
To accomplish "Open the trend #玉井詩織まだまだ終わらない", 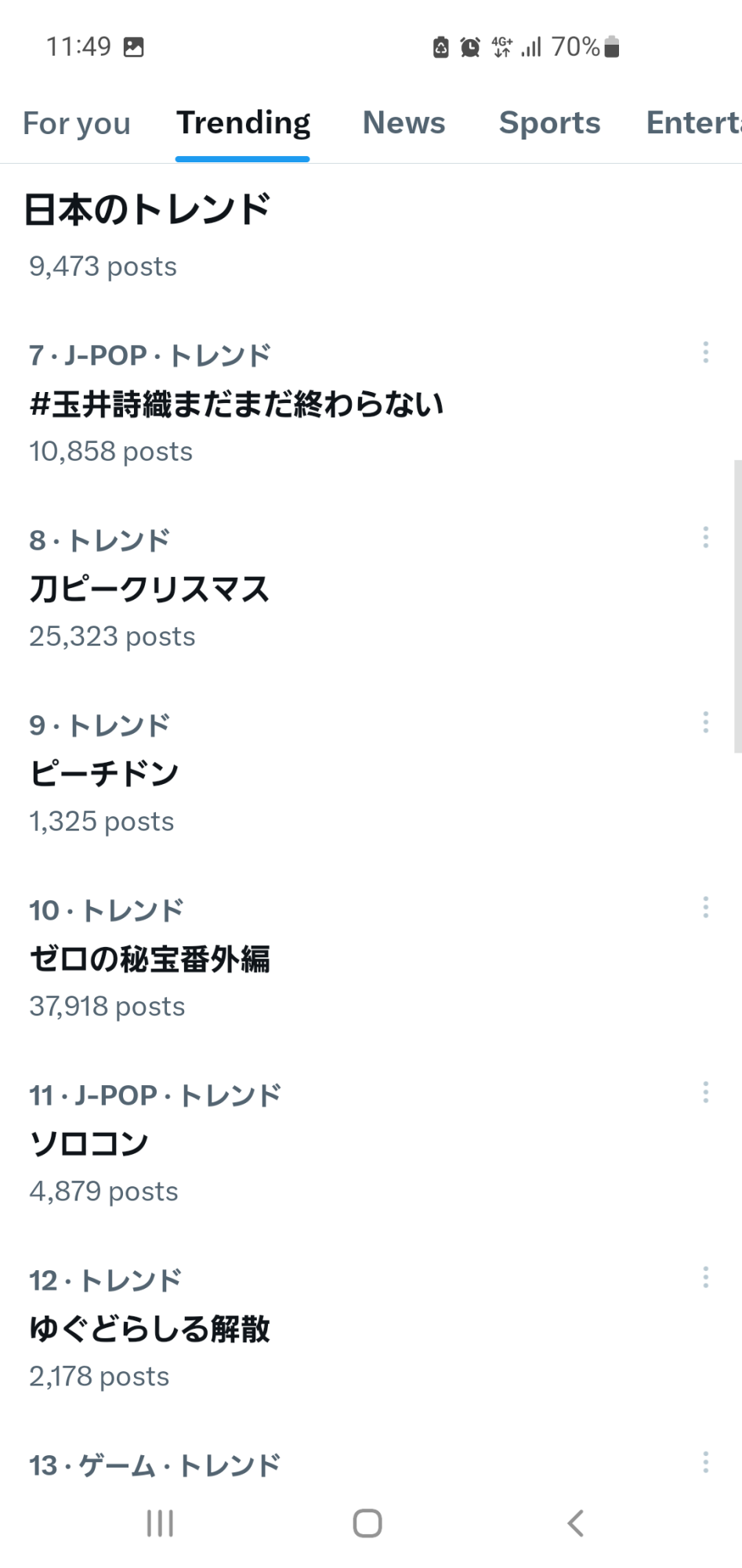I will point(236,405).
